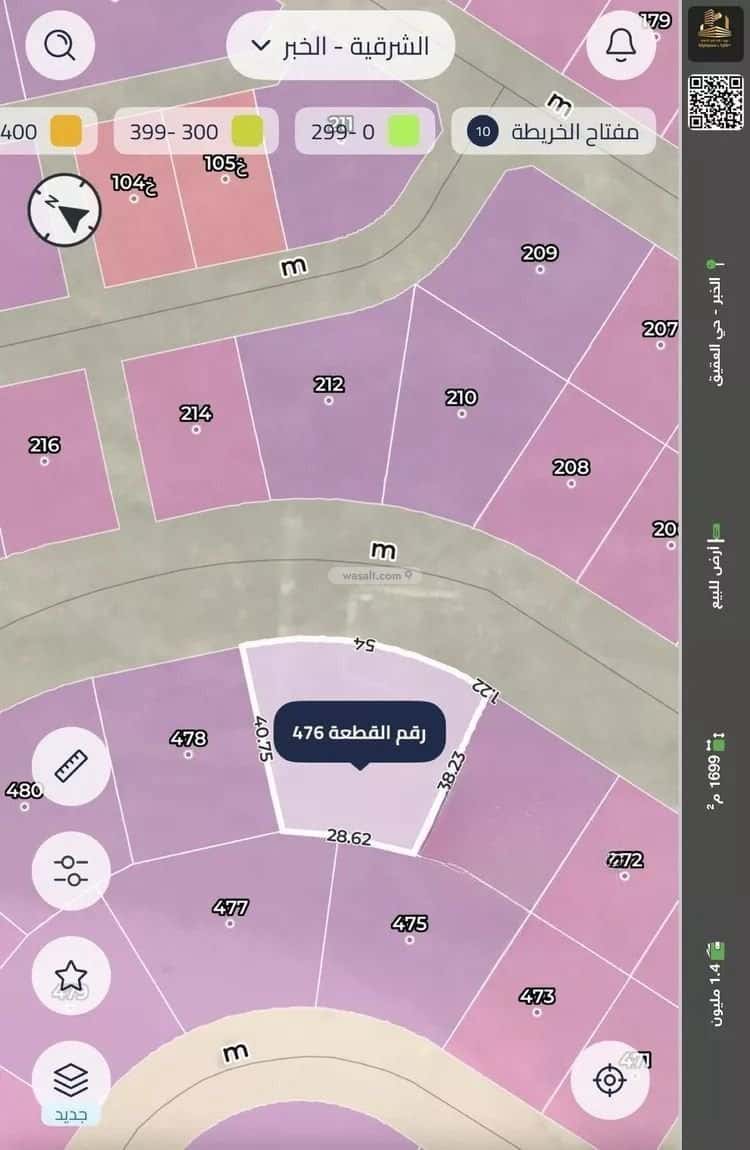Open the مفتاح الخريطة map legend chip
This screenshot has height=1150, width=750.
[553, 132]
